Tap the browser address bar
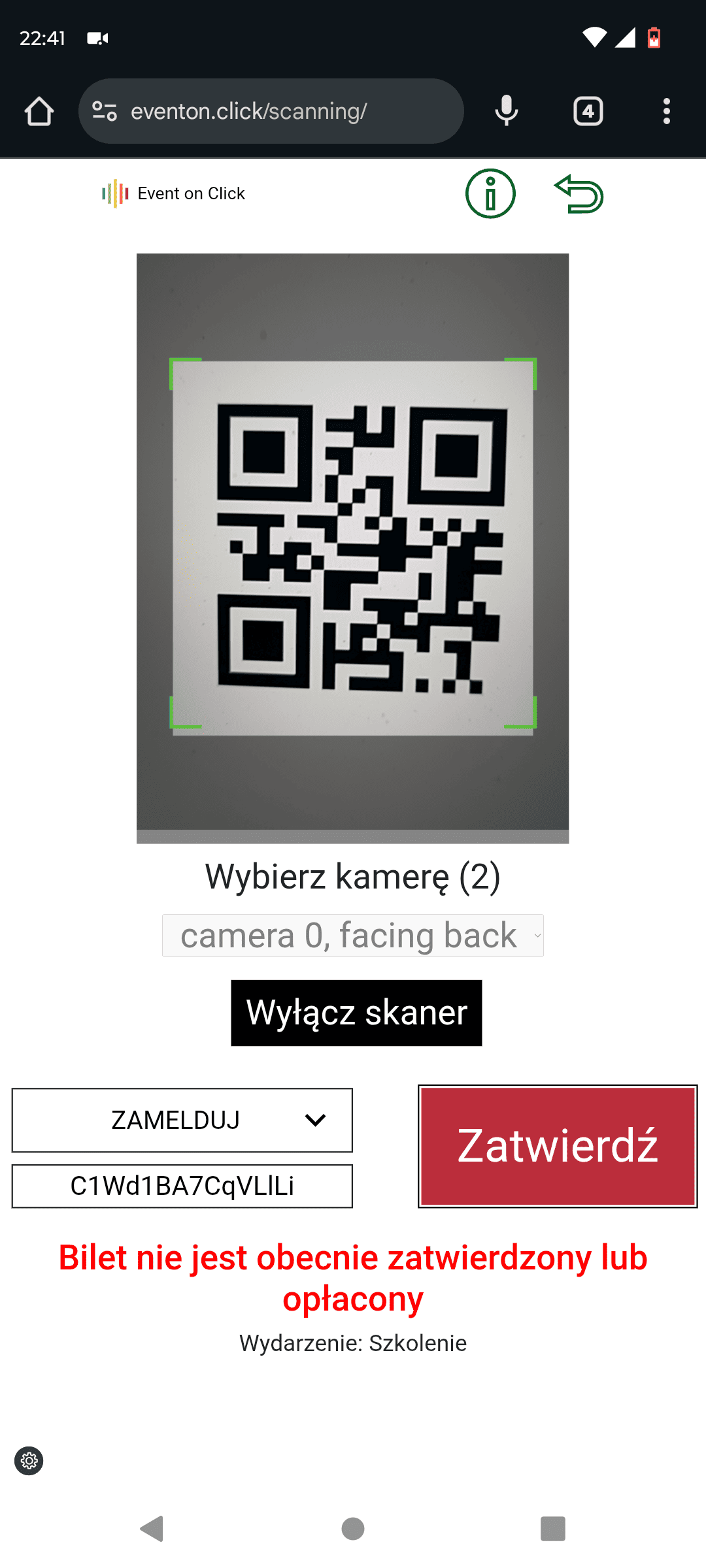 pos(271,111)
